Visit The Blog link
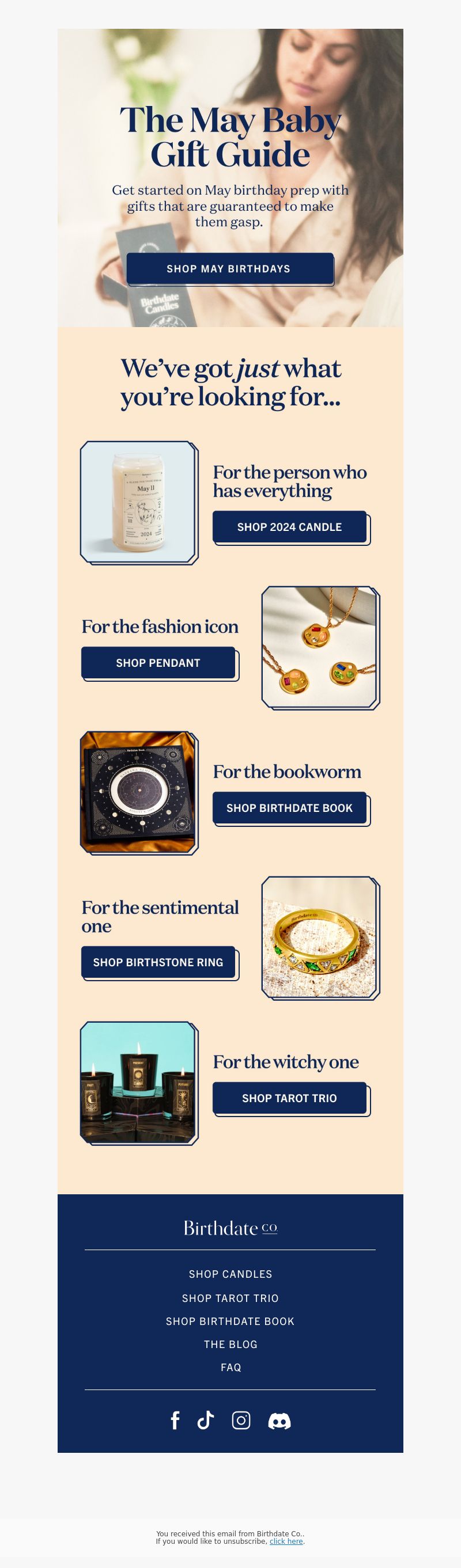Screen dimensions: 461x1568 (x=230, y=1345)
